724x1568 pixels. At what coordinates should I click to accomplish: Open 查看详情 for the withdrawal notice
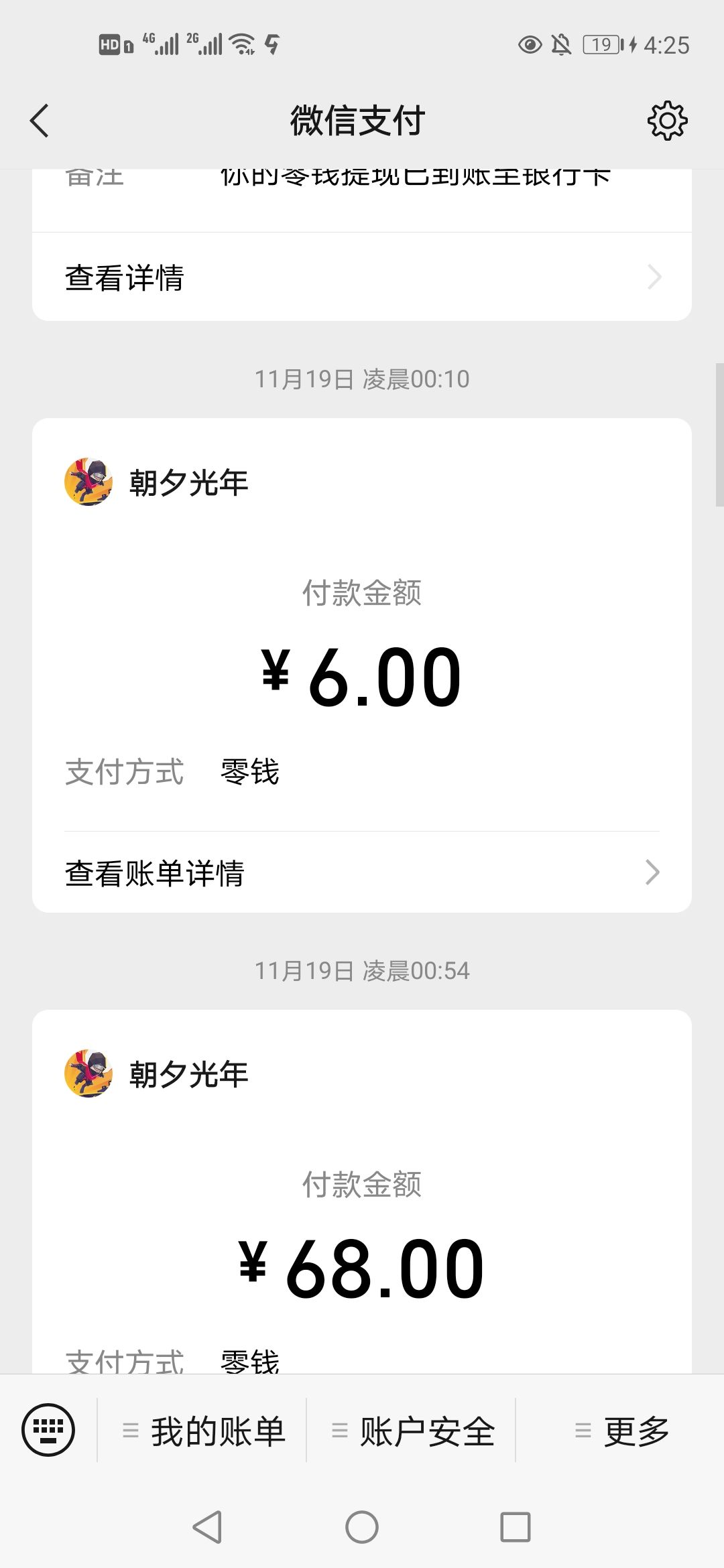(x=362, y=277)
